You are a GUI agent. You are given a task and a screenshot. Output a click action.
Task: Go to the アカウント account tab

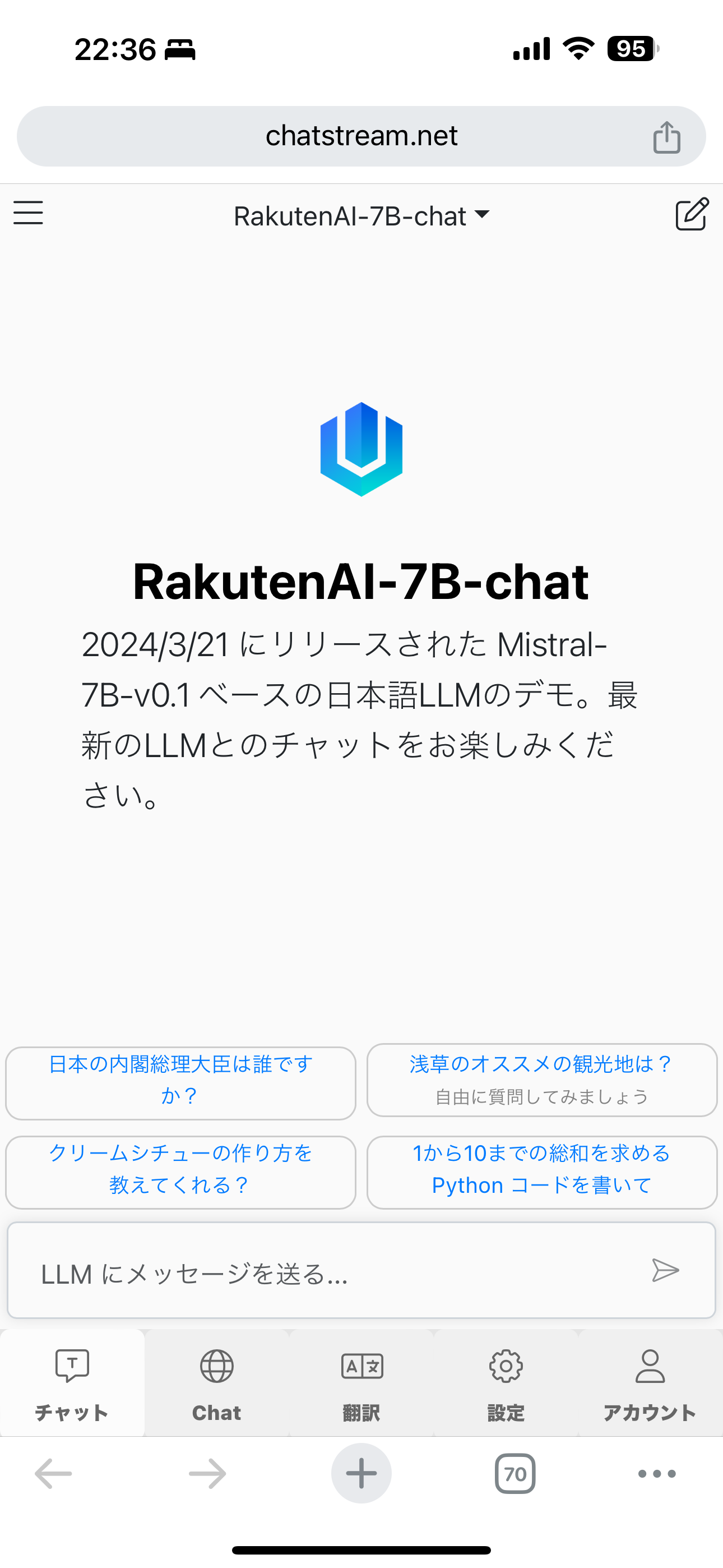[650, 1383]
